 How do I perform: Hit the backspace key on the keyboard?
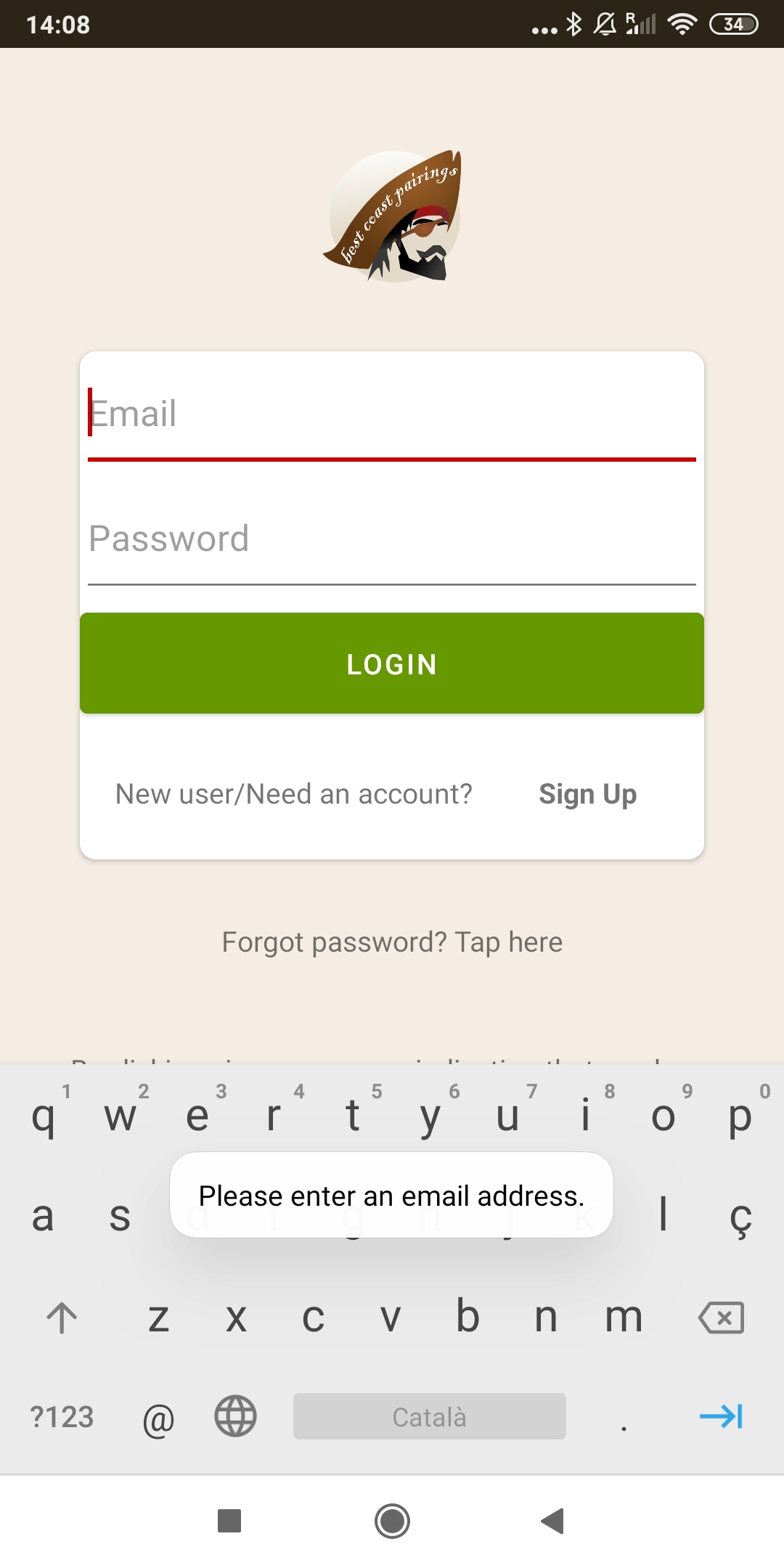tap(721, 1318)
